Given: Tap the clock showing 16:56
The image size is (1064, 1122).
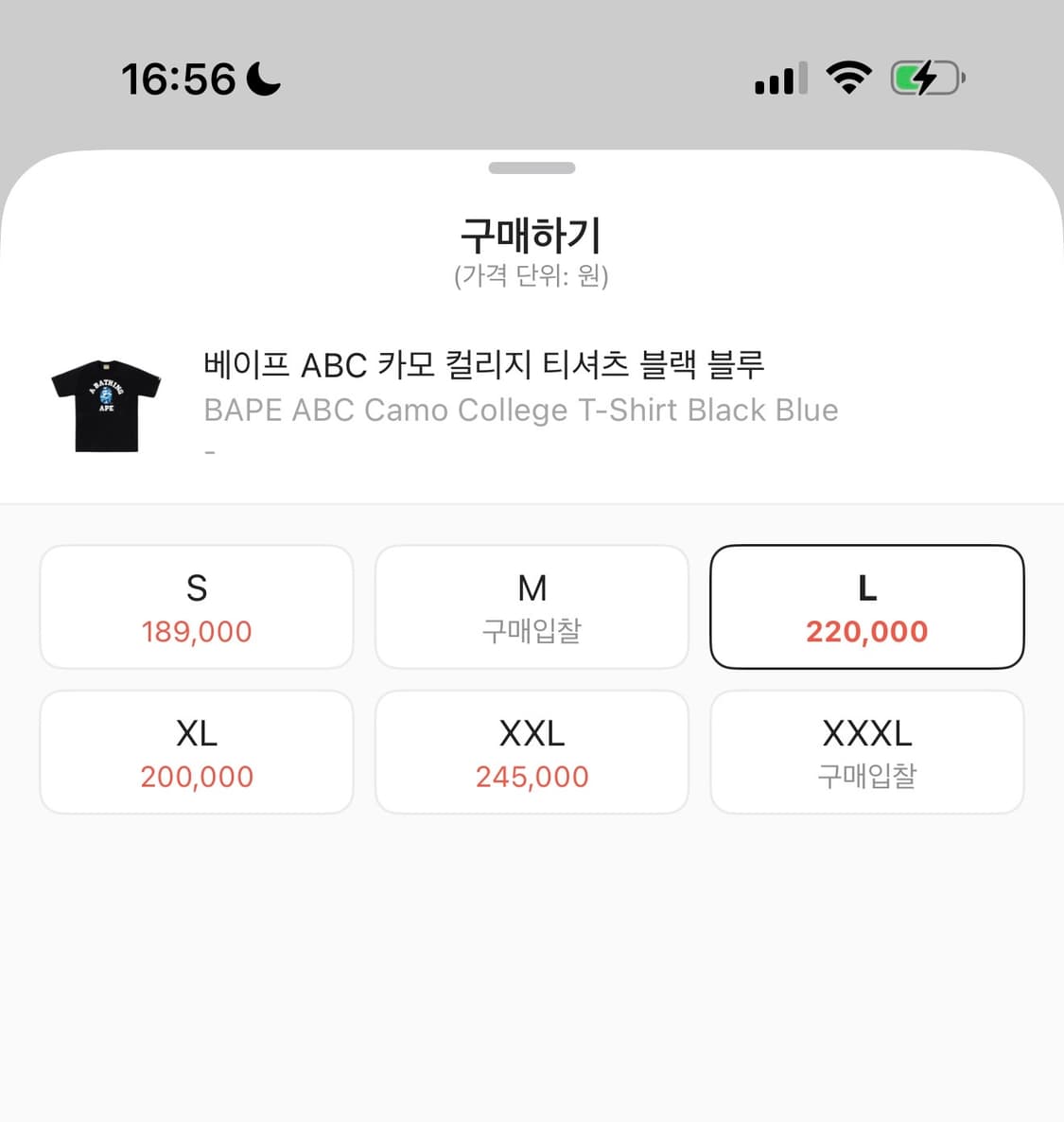Looking at the screenshot, I should [180, 79].
